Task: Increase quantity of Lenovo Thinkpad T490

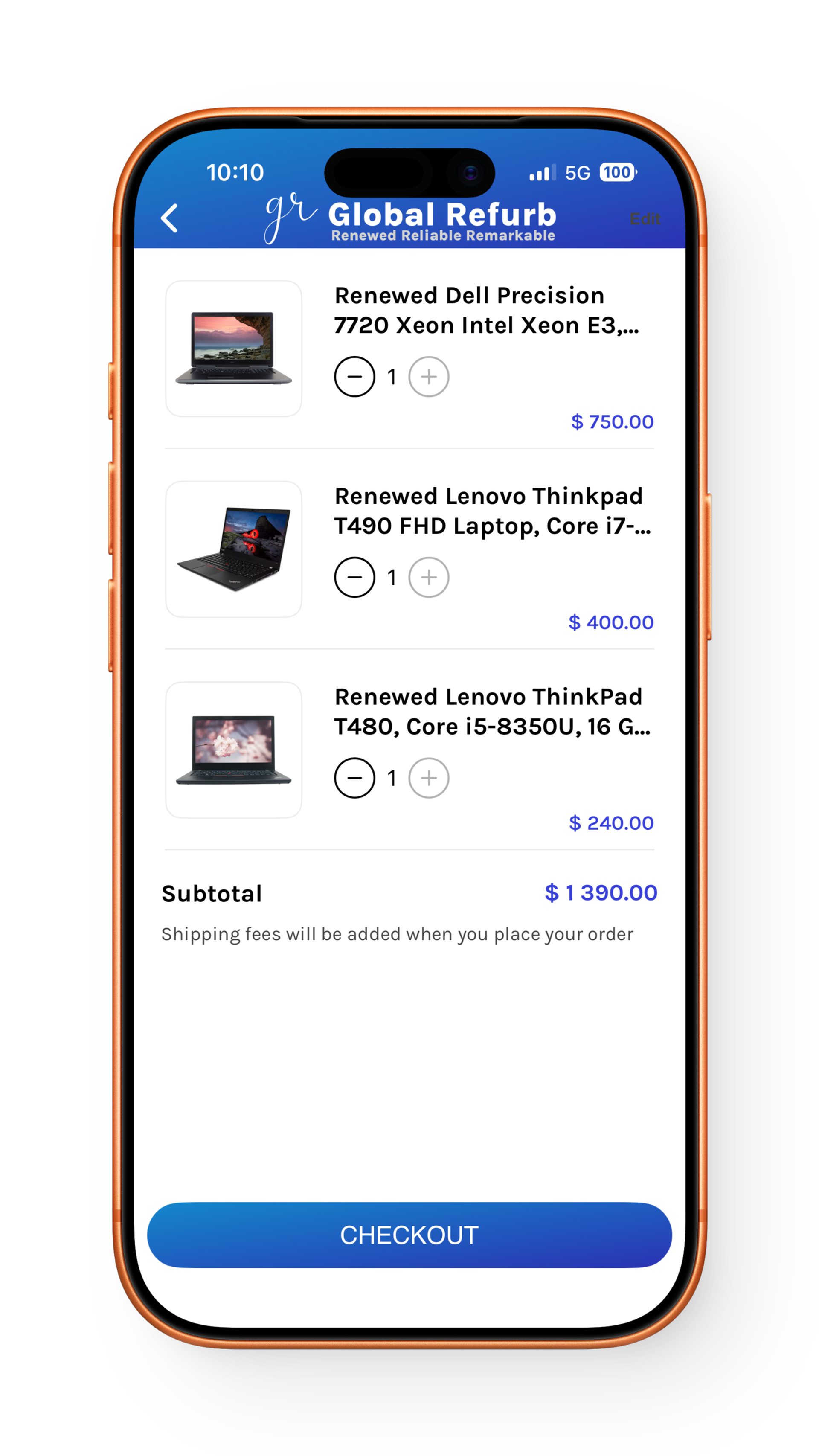Action: [x=429, y=577]
